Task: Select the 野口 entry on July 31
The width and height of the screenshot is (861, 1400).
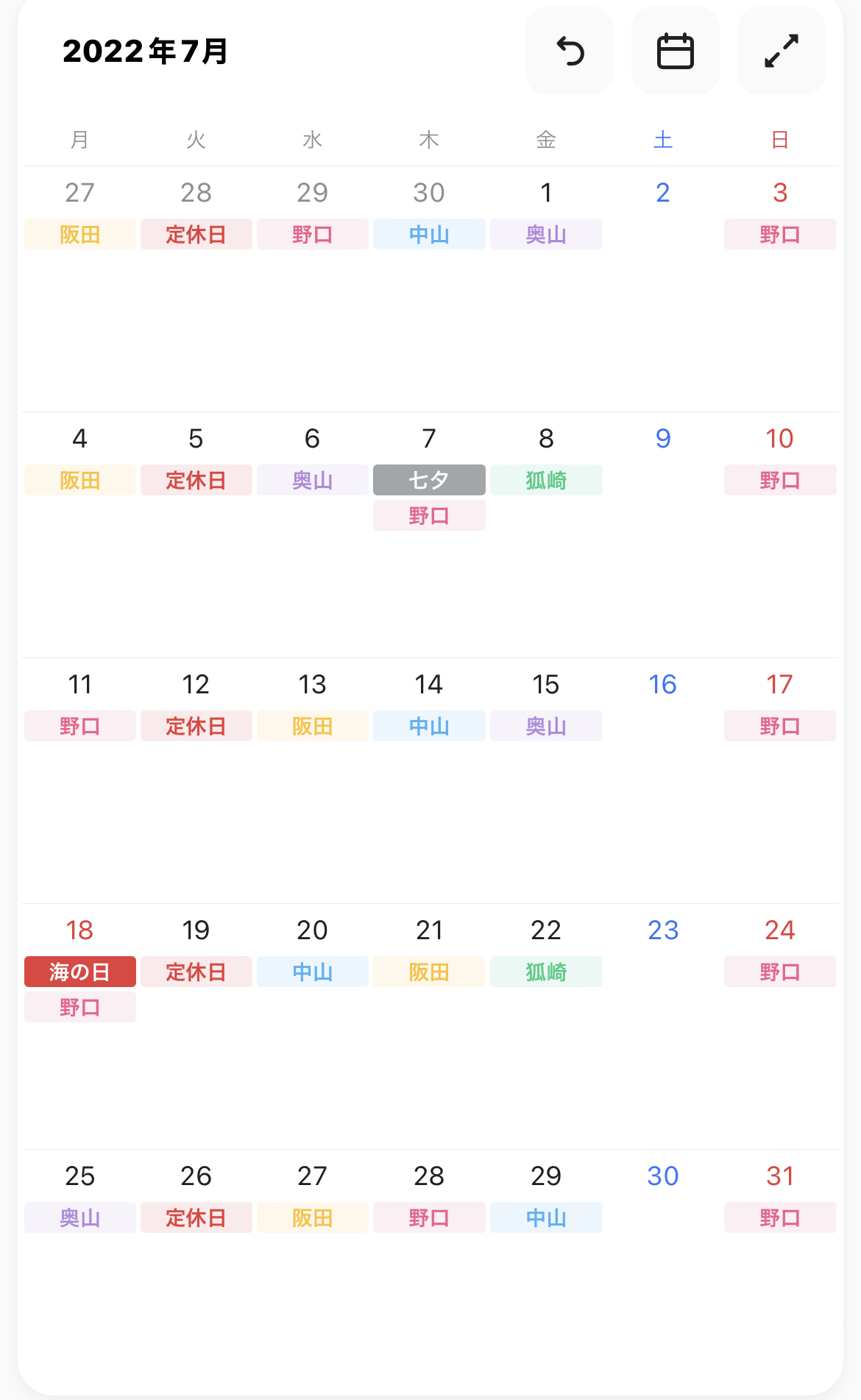Action: 780,1217
